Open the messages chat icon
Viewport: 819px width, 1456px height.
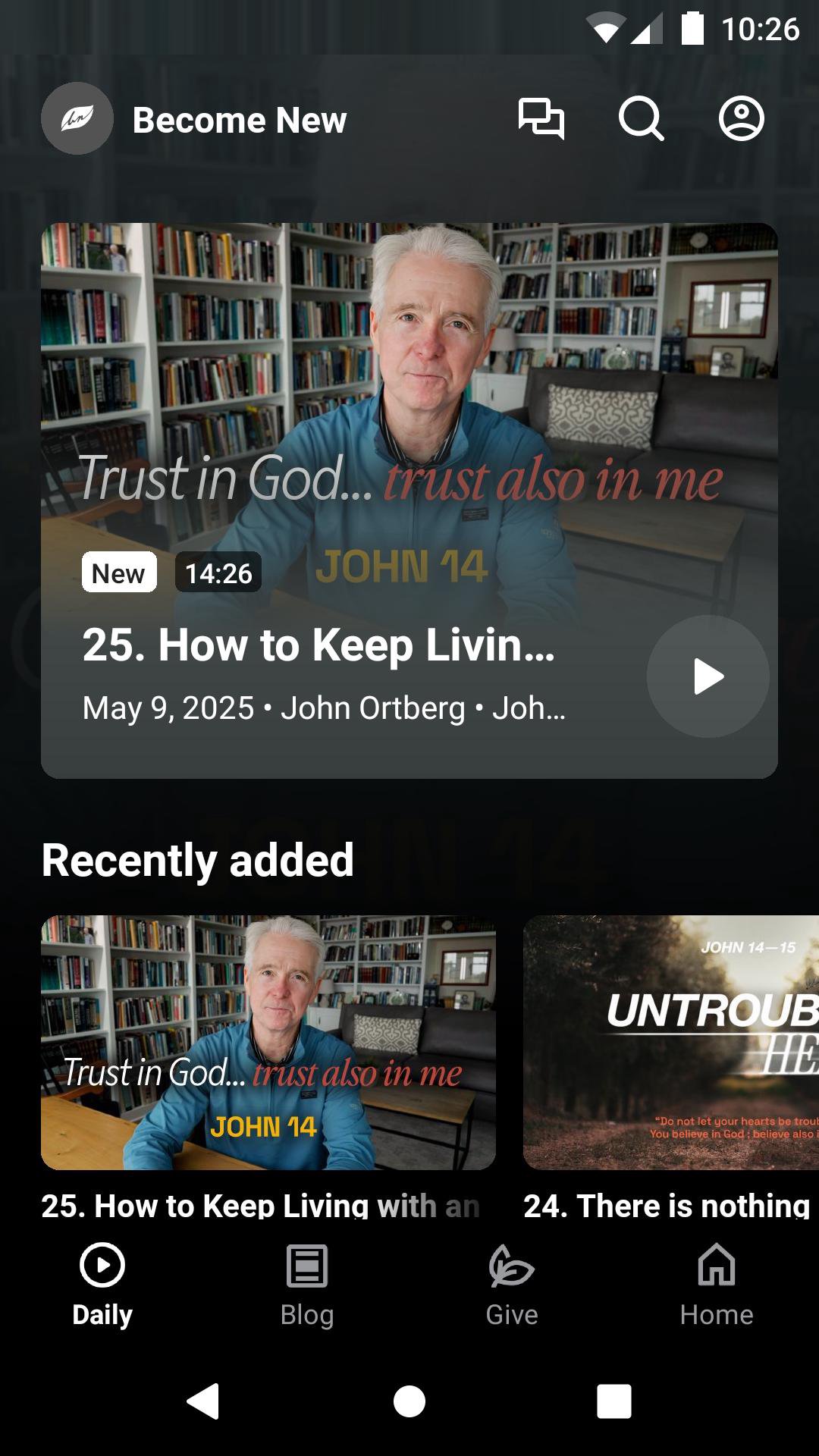click(541, 119)
